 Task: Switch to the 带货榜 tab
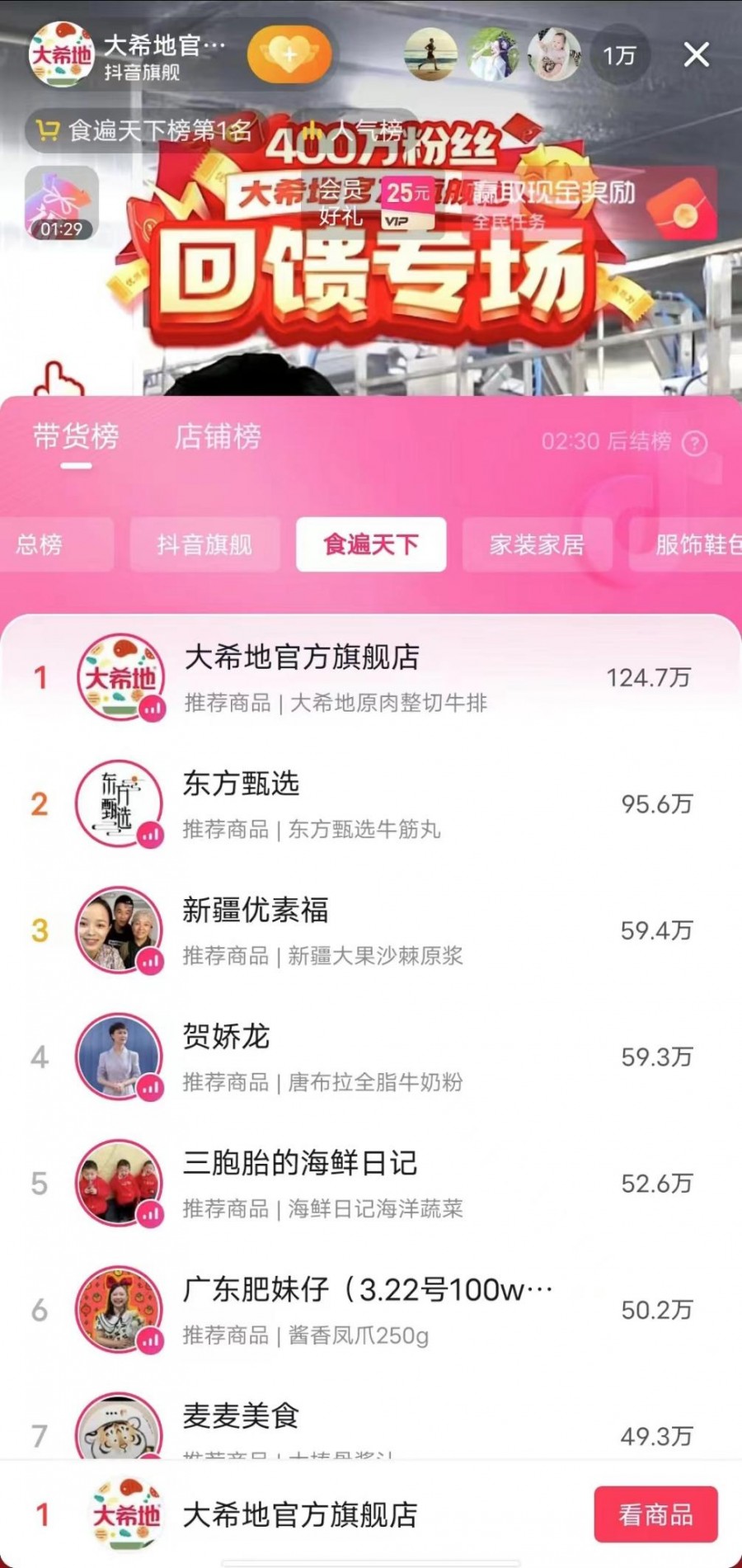[x=76, y=436]
